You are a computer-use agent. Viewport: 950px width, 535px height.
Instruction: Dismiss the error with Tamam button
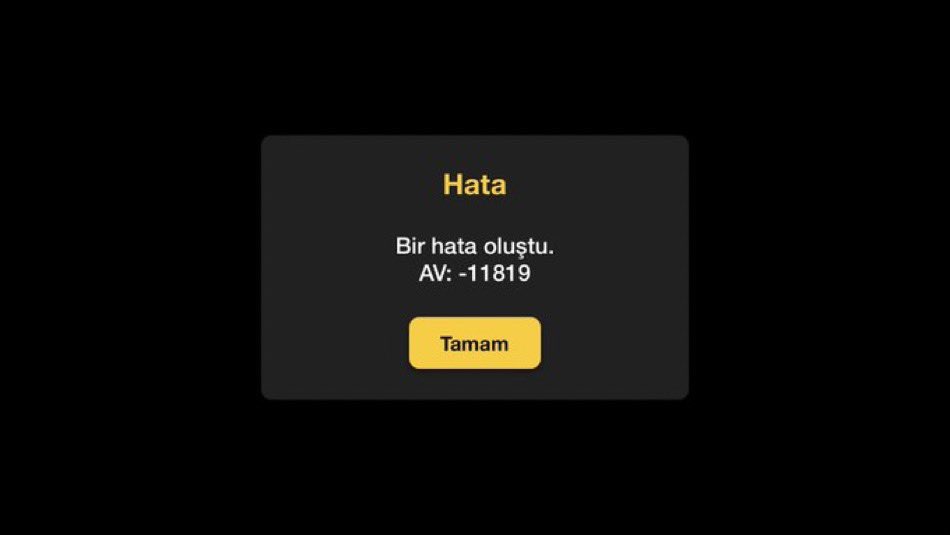click(x=474, y=343)
